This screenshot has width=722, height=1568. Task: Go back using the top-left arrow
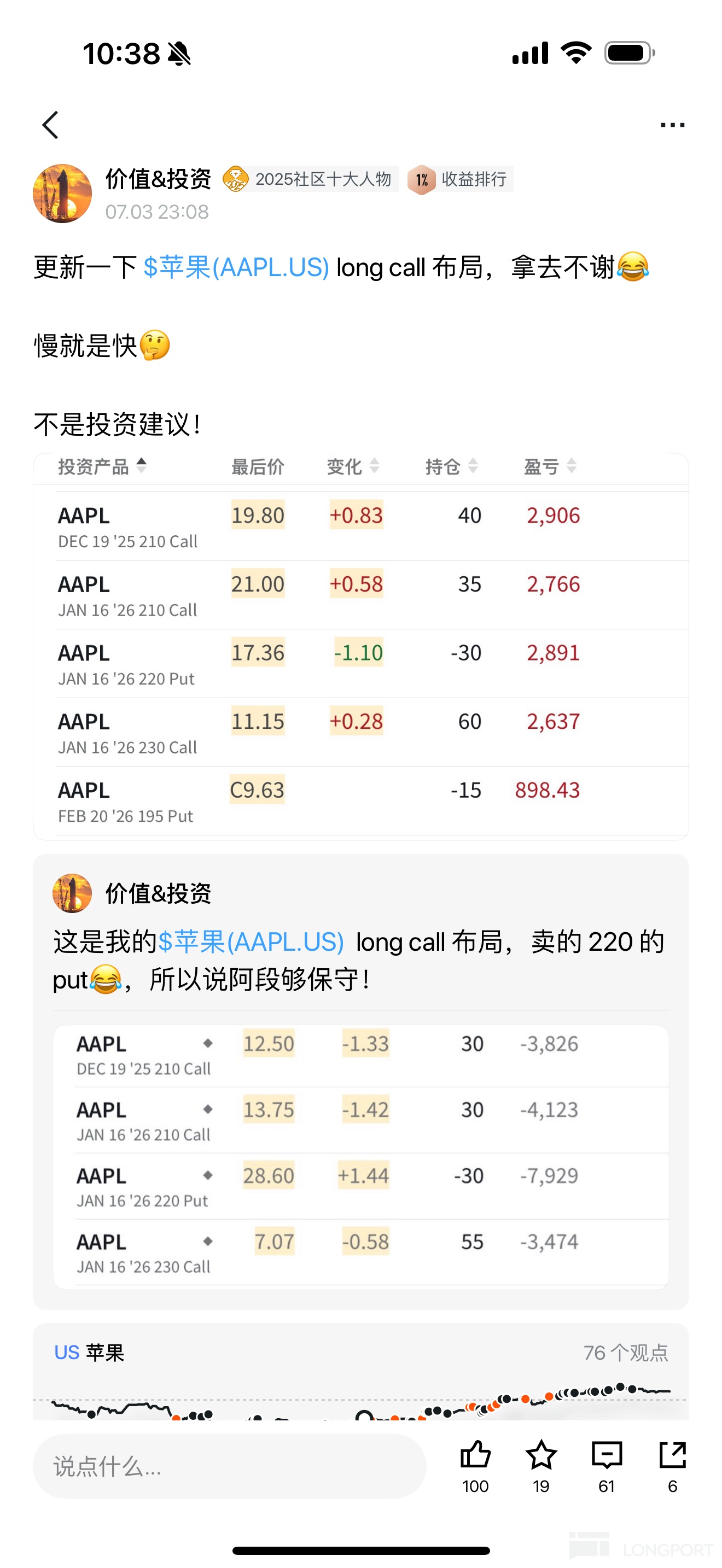pos(50,125)
